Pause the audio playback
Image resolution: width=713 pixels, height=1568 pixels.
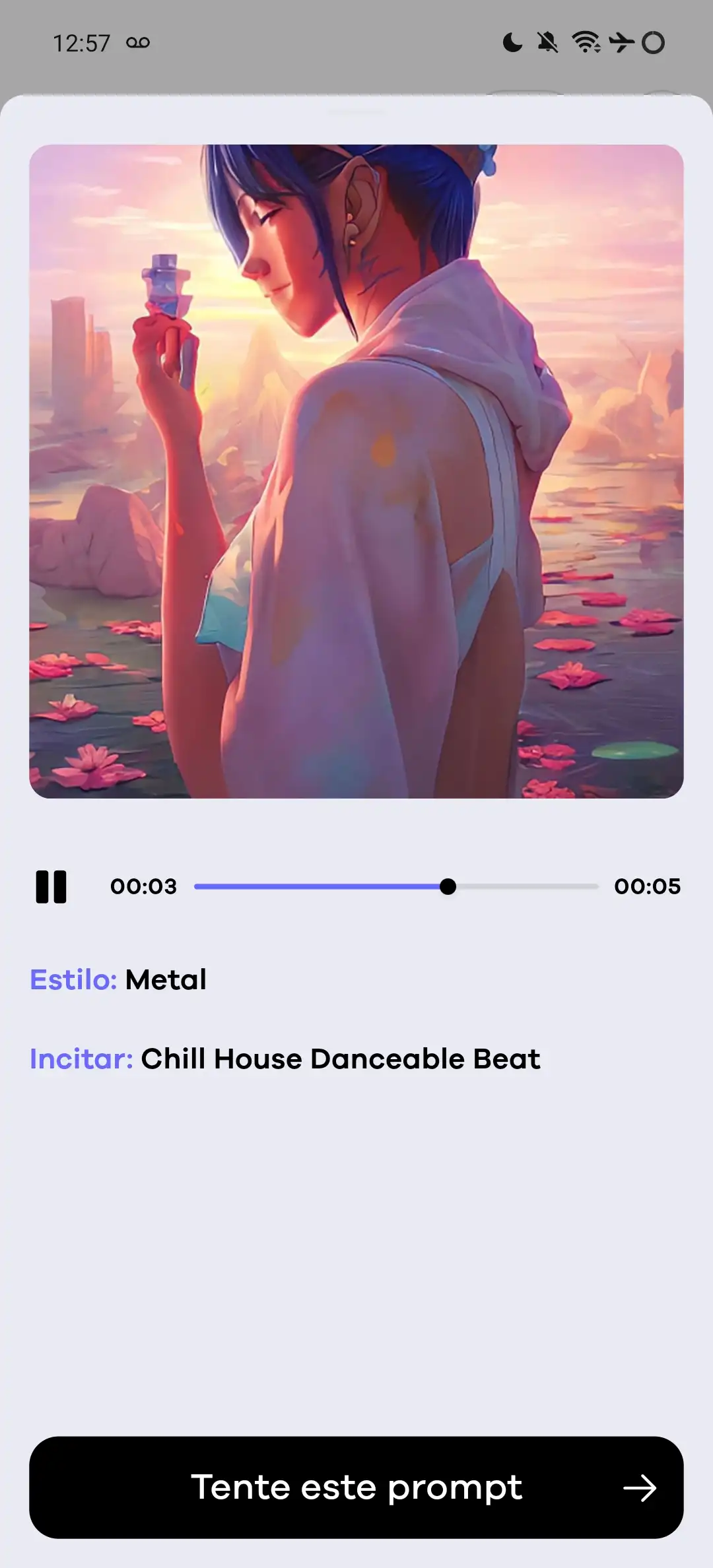coord(51,886)
